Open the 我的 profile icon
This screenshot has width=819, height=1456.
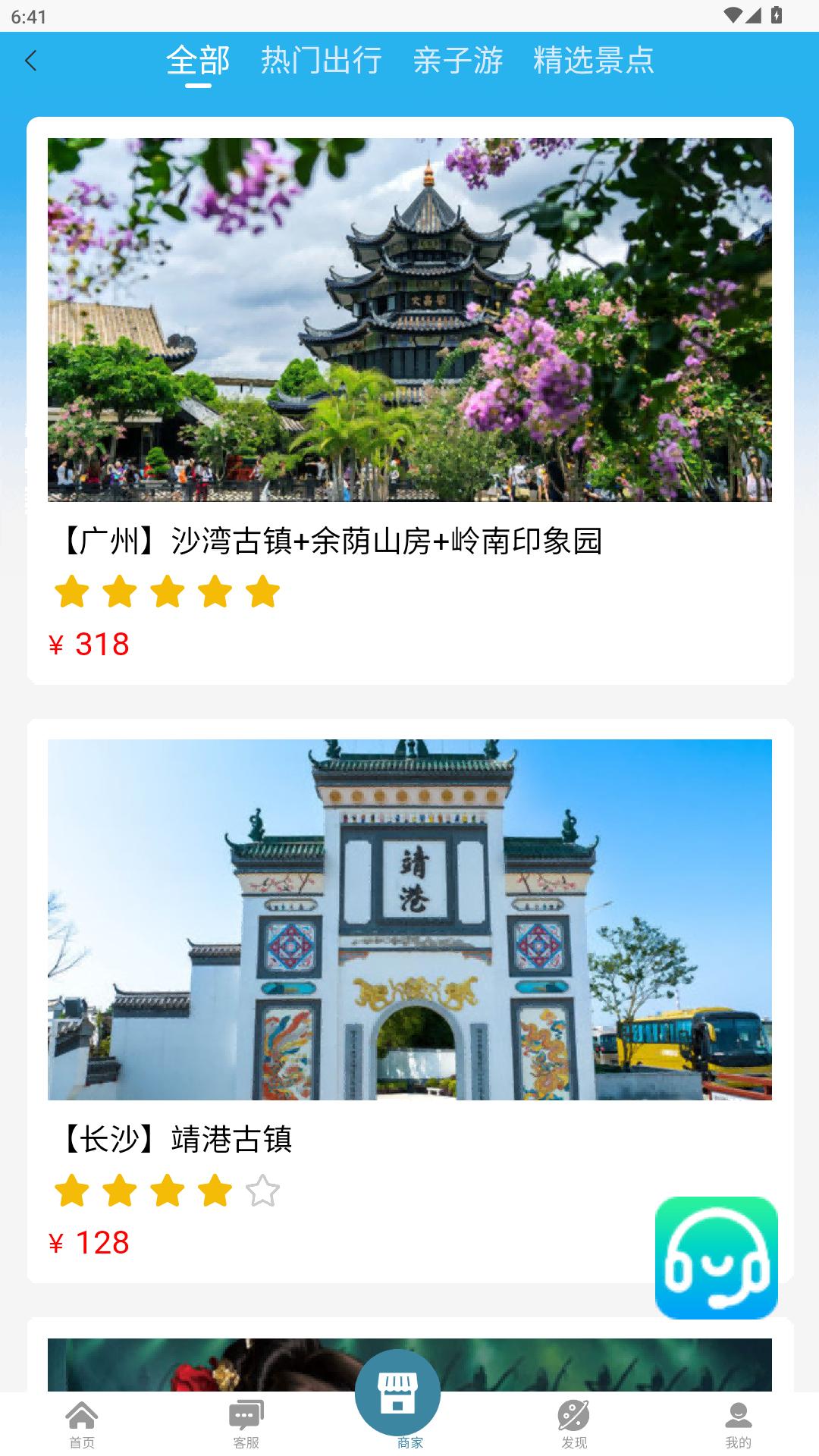tap(736, 1415)
